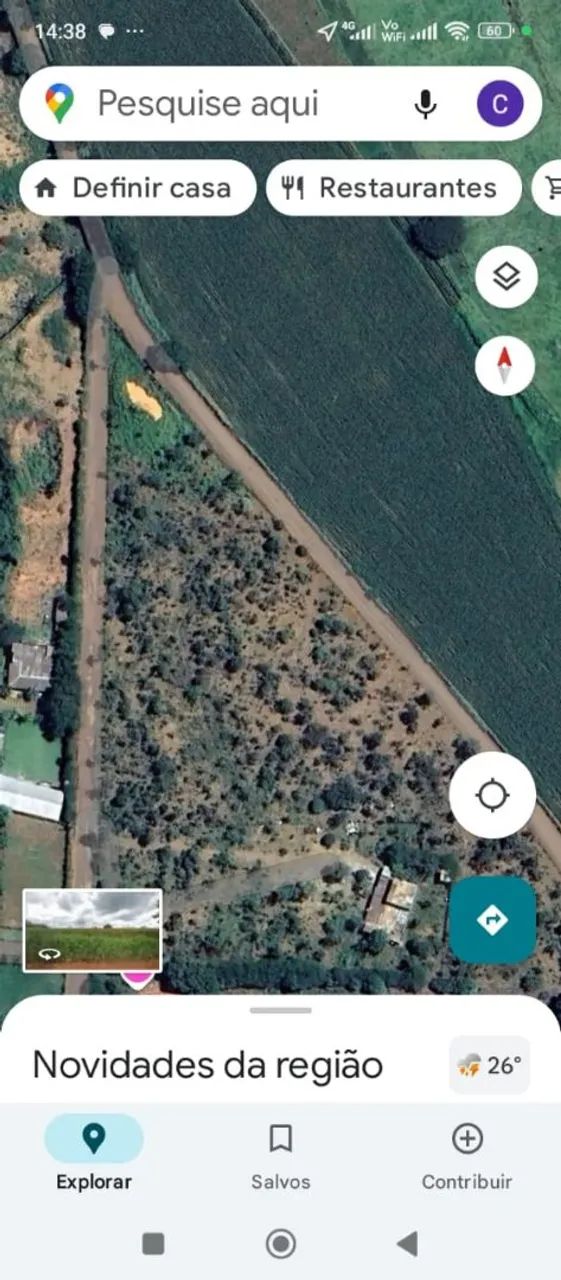Open the account profile avatar
561x1280 pixels.
point(500,104)
